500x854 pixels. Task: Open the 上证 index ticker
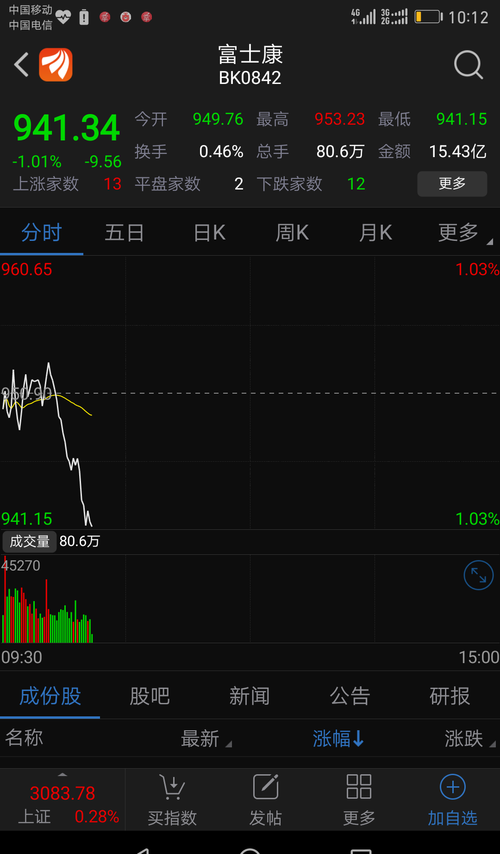(x=63, y=803)
